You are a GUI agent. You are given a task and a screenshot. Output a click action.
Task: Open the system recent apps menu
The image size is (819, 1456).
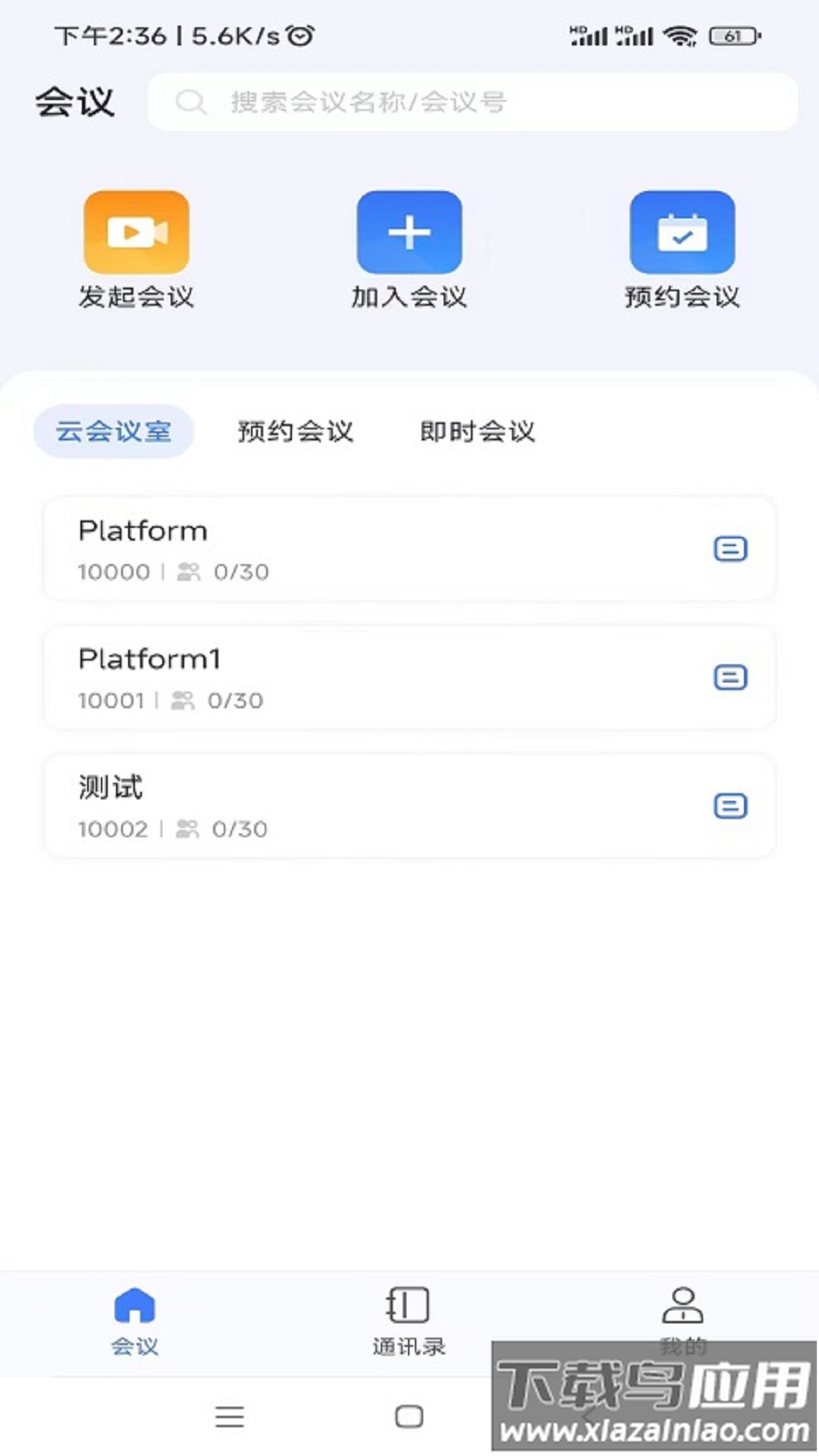[230, 1417]
